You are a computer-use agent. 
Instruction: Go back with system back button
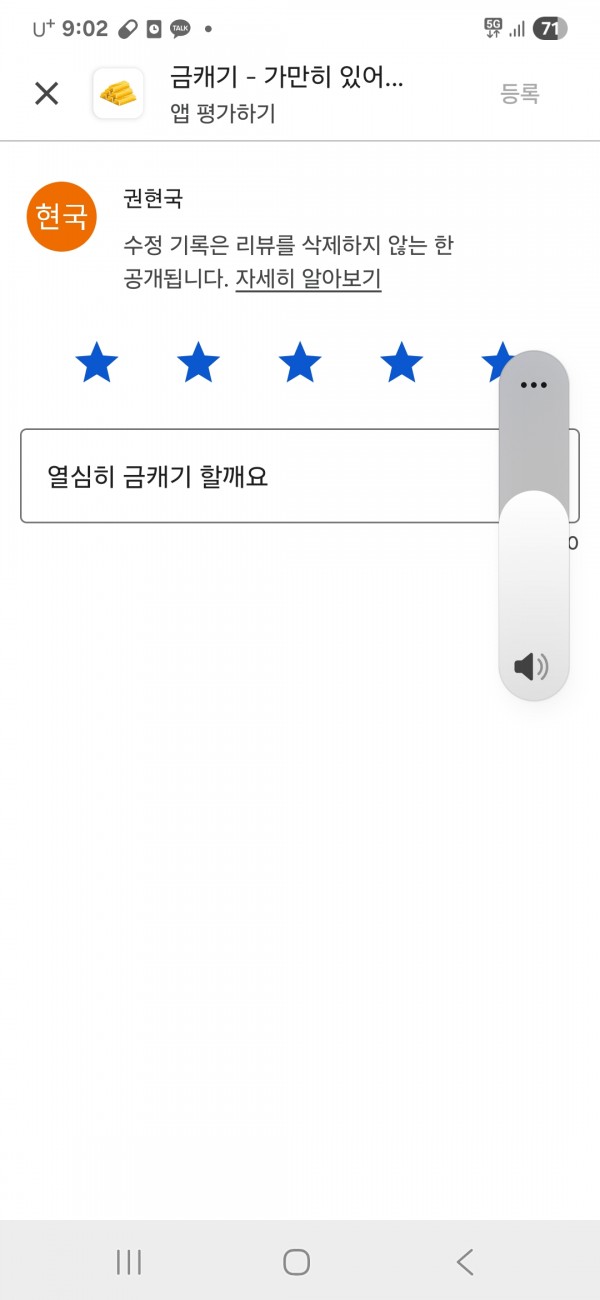(465, 1262)
